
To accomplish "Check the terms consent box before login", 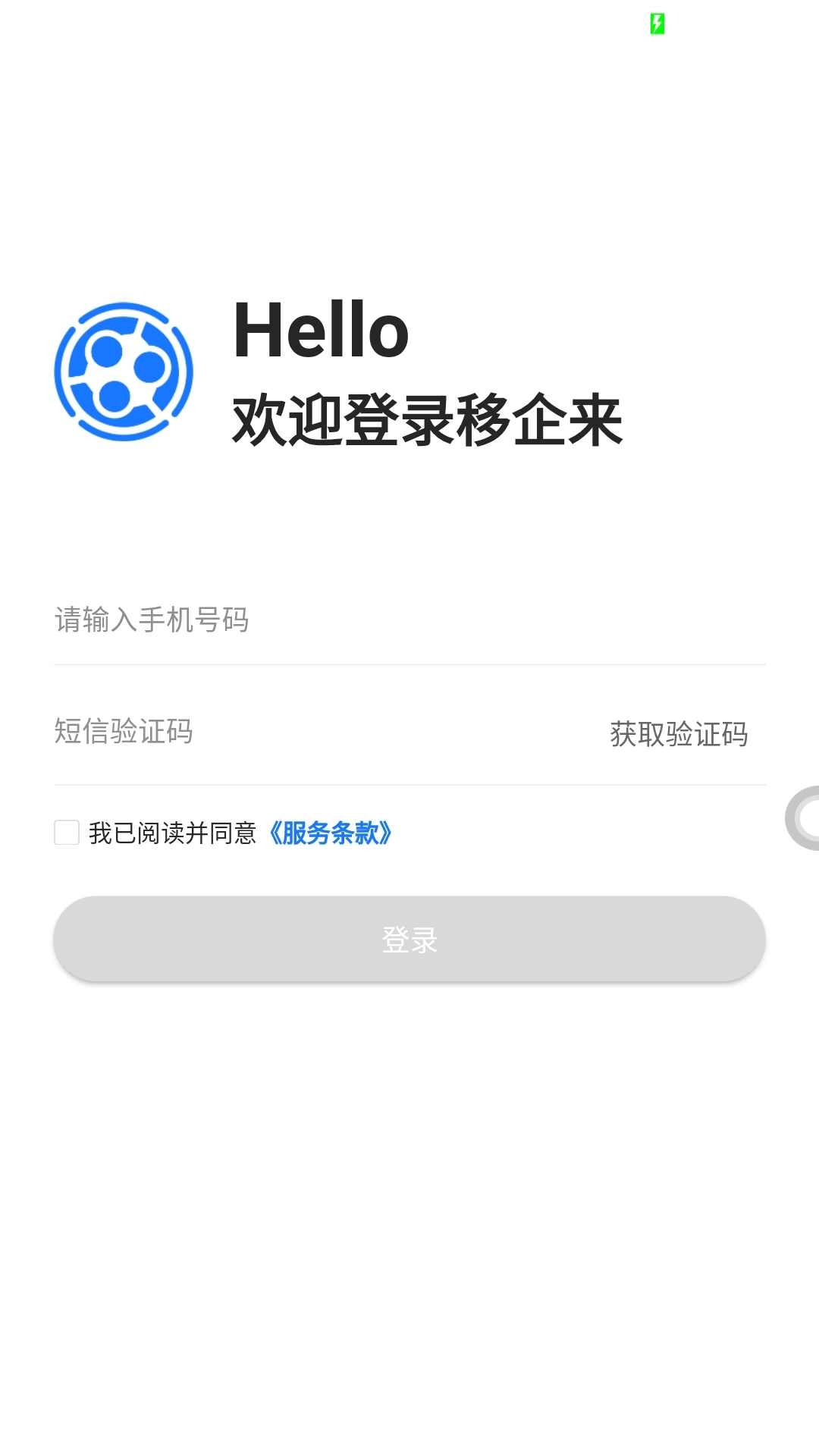I will (67, 833).
